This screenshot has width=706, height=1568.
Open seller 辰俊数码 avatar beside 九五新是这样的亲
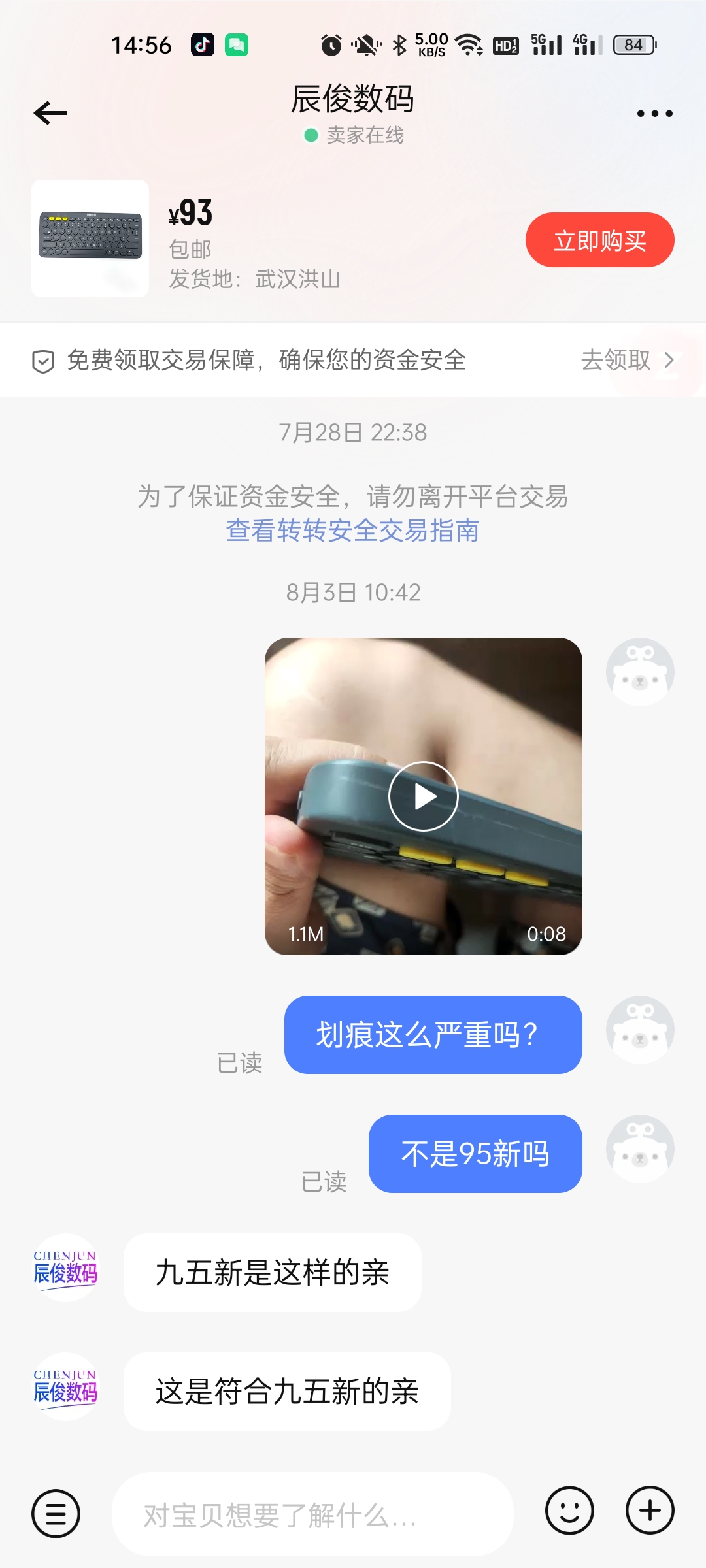(65, 1267)
